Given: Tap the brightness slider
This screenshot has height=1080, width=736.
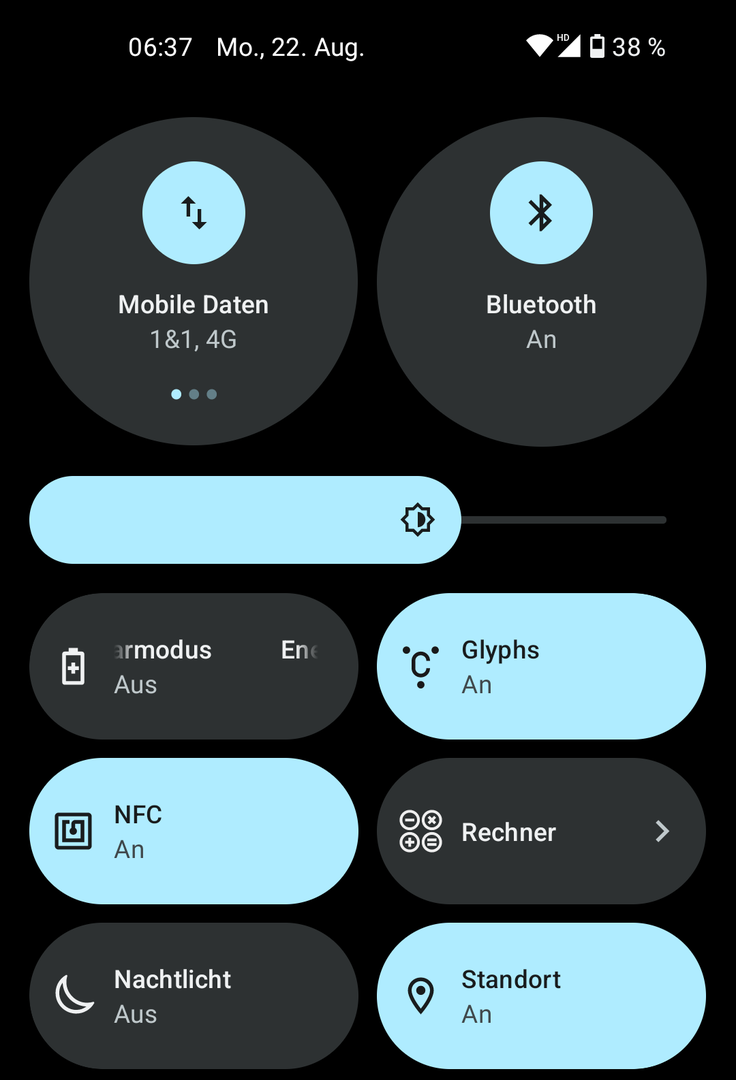Looking at the screenshot, I should pos(347,520).
